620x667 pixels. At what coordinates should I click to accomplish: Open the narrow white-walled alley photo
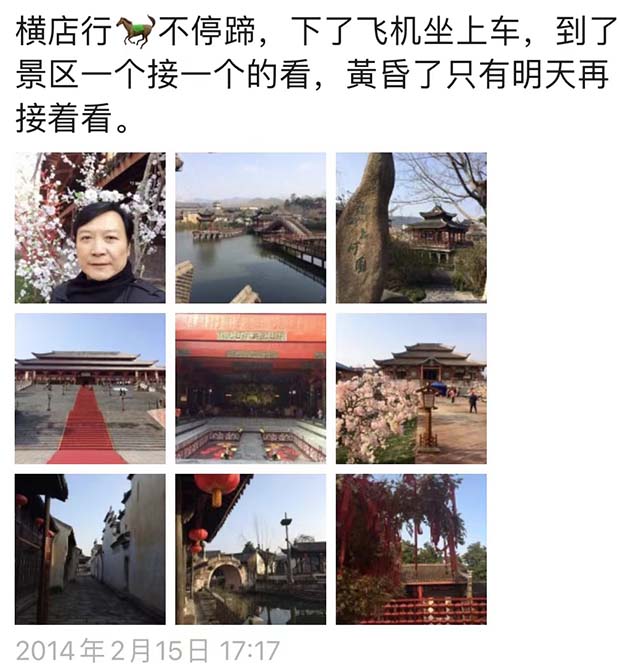point(90,549)
